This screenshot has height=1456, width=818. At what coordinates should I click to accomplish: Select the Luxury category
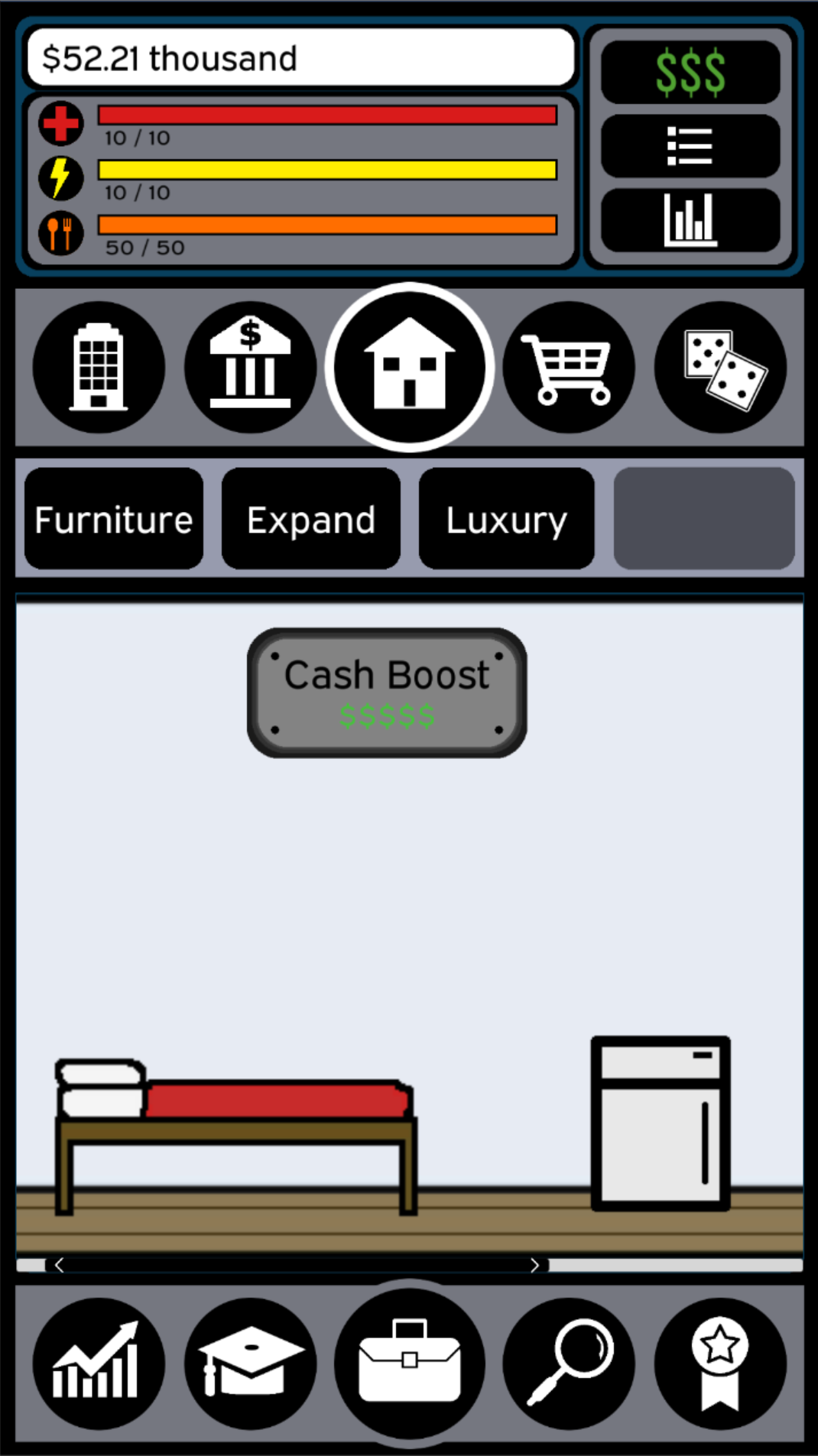[x=507, y=520]
